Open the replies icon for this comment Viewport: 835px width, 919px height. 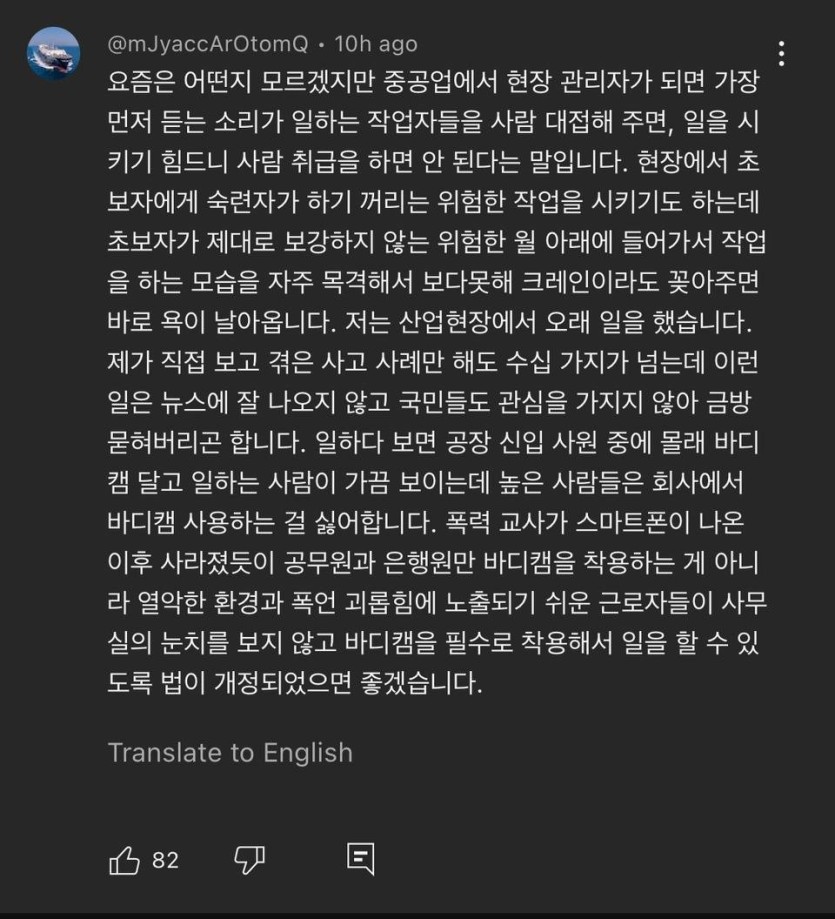360,858
